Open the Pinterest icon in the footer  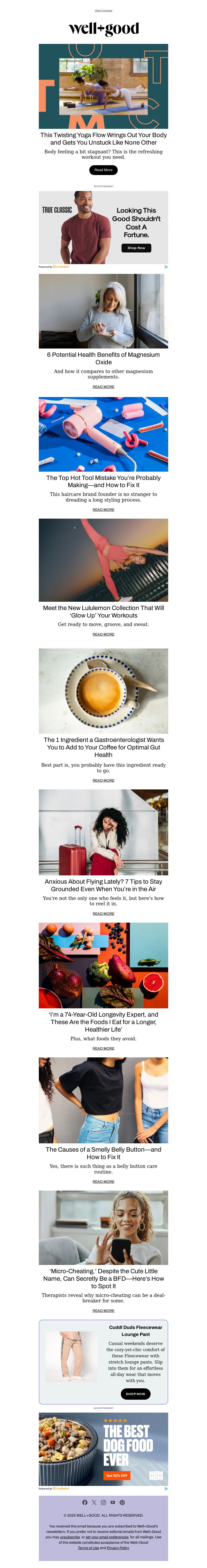pyautogui.click(x=122, y=1502)
